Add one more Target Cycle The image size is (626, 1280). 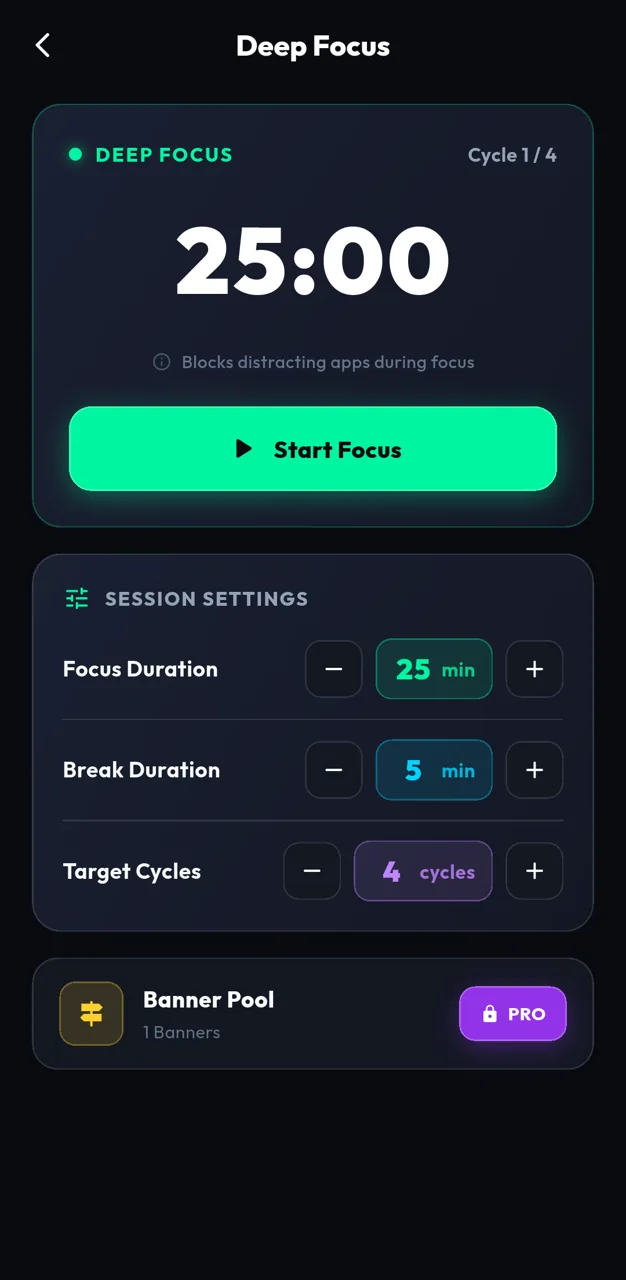coord(534,871)
